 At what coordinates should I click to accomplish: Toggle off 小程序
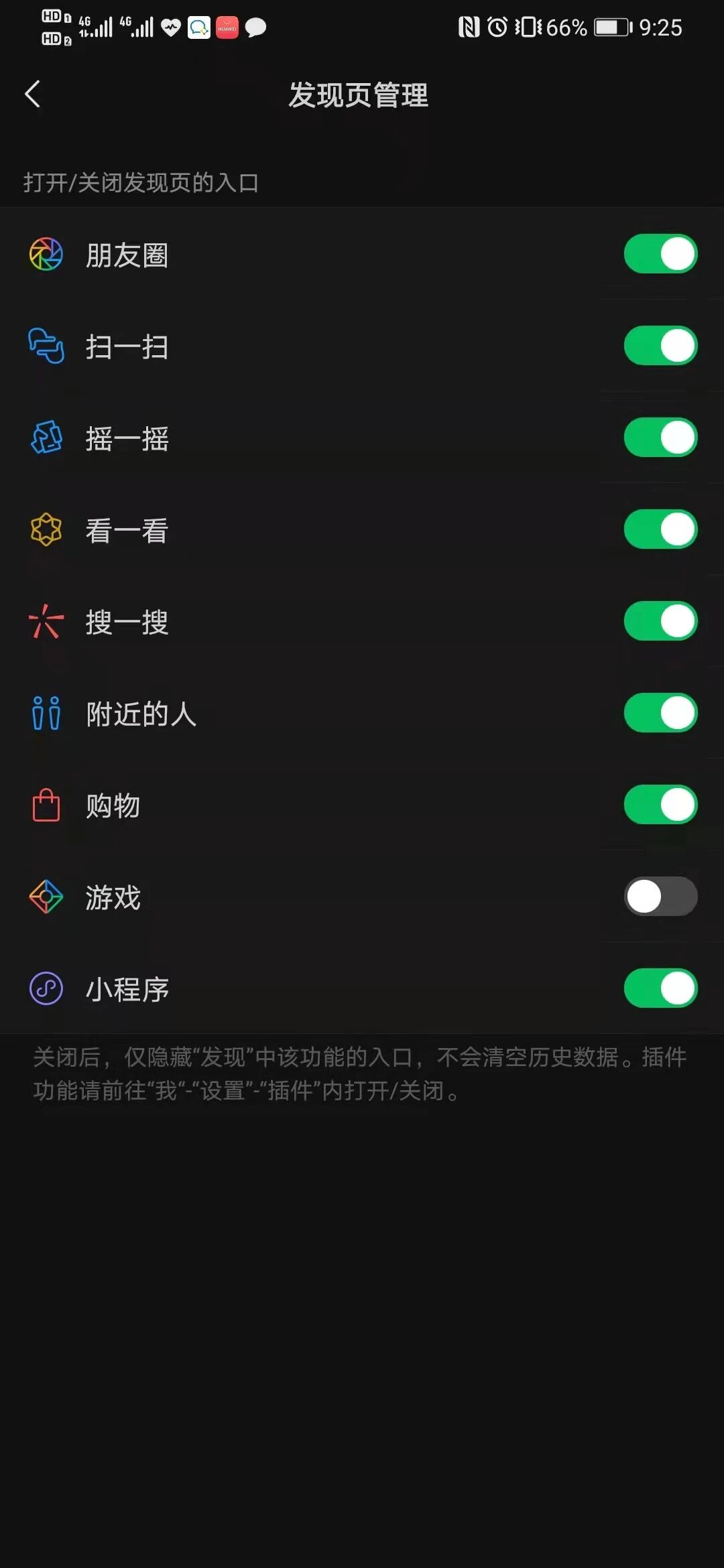[661, 988]
